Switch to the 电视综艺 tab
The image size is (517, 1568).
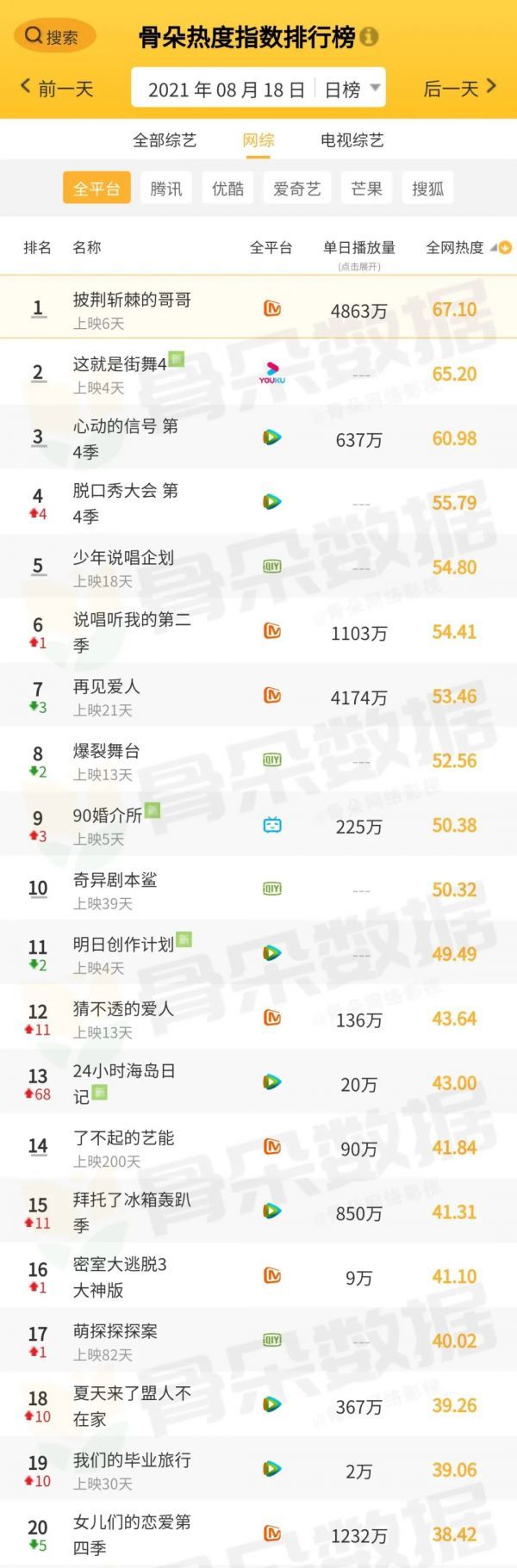tap(352, 139)
